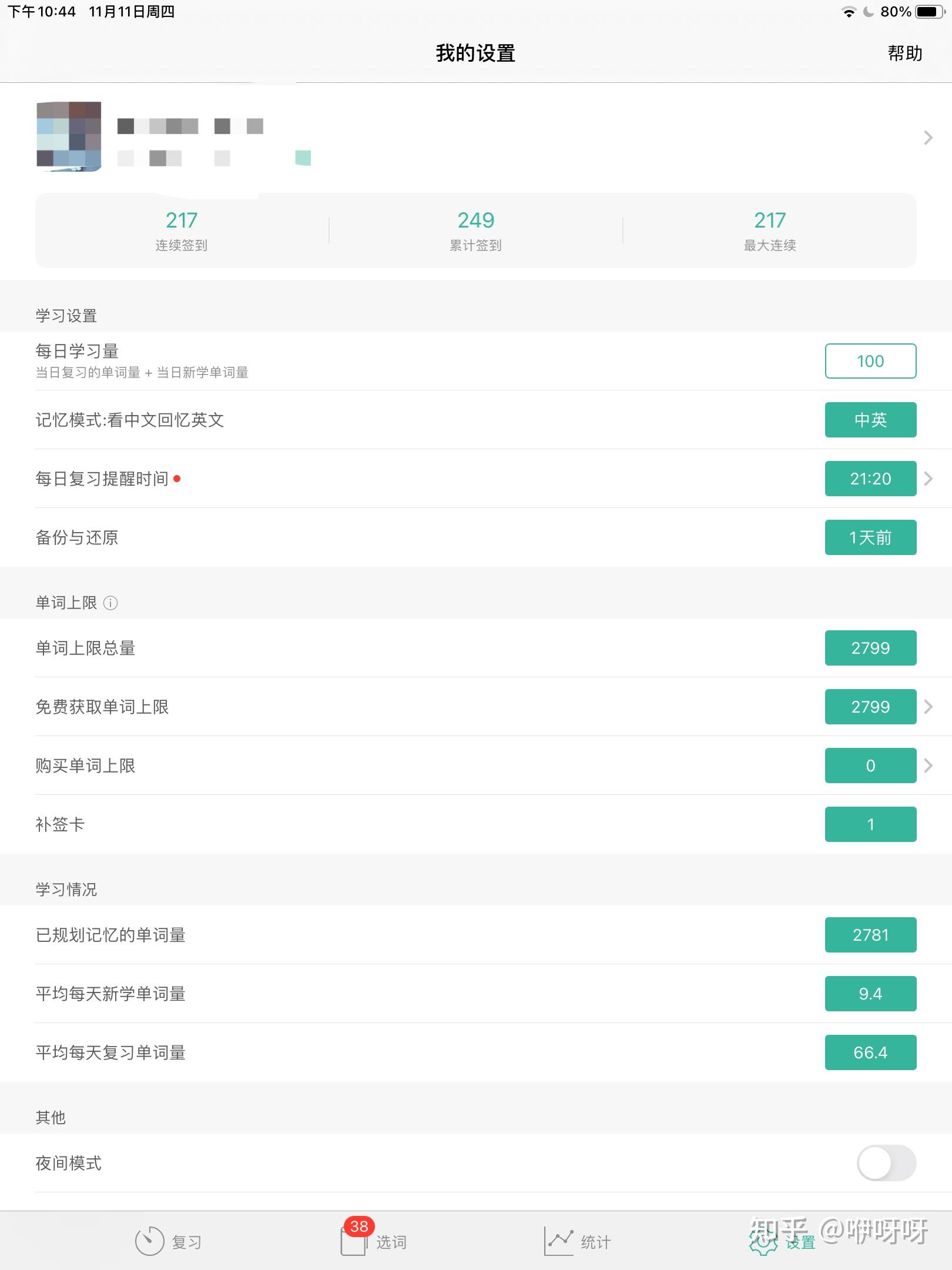This screenshot has height=1270, width=952.
Task: Open 备份与还原 backup option
Action: [476, 537]
